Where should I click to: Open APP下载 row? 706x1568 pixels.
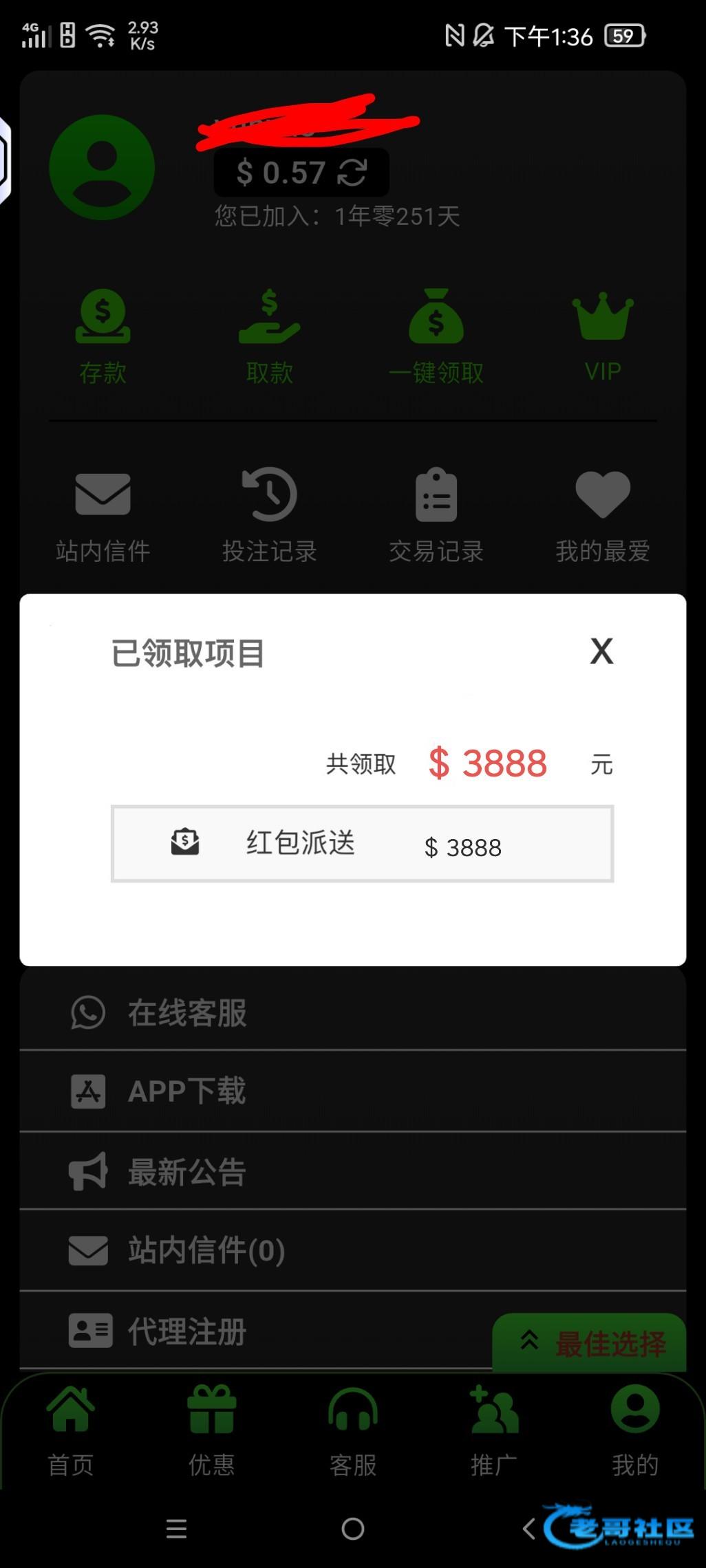(x=352, y=1091)
